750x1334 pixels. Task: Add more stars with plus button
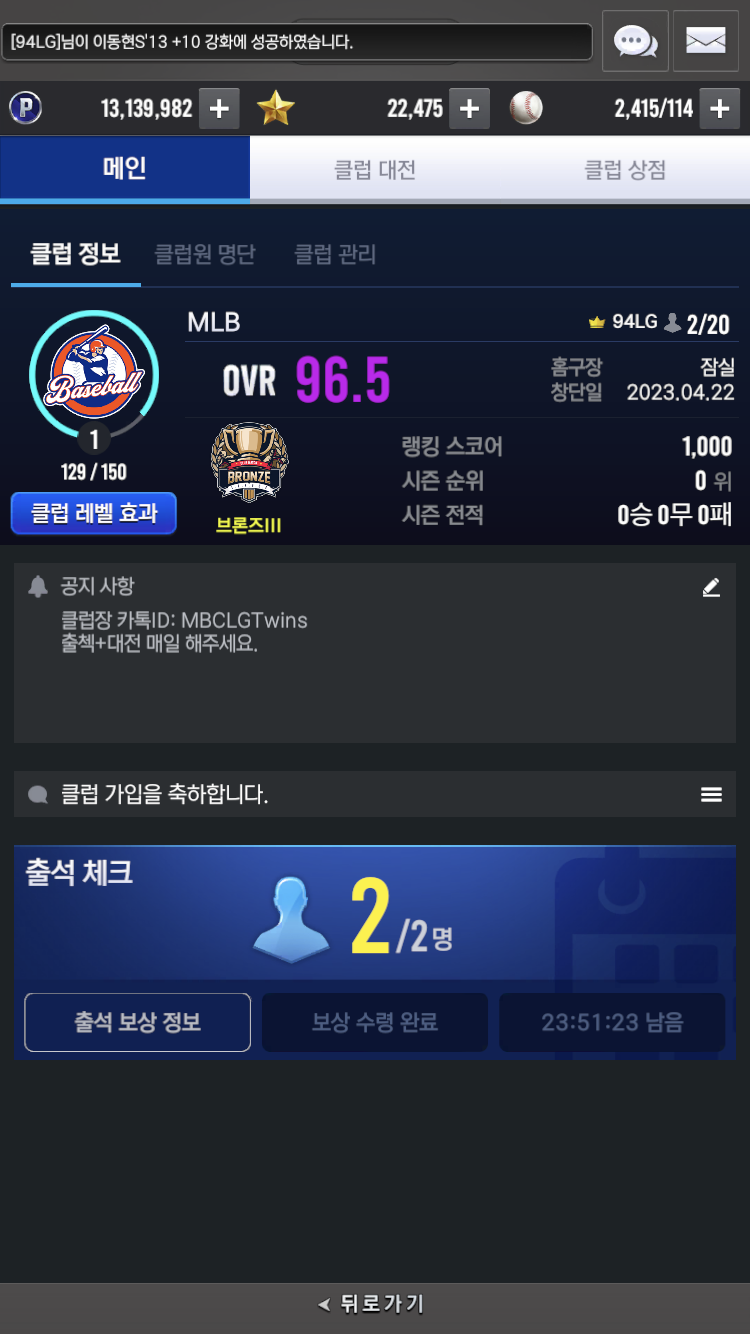[x=469, y=108]
